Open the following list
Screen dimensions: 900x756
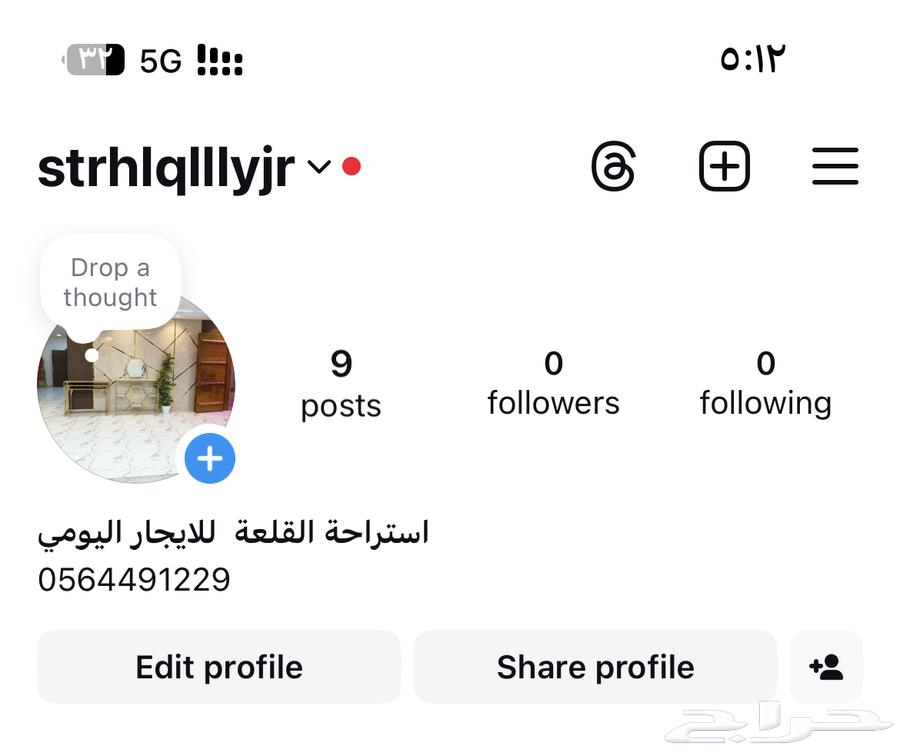(x=765, y=384)
